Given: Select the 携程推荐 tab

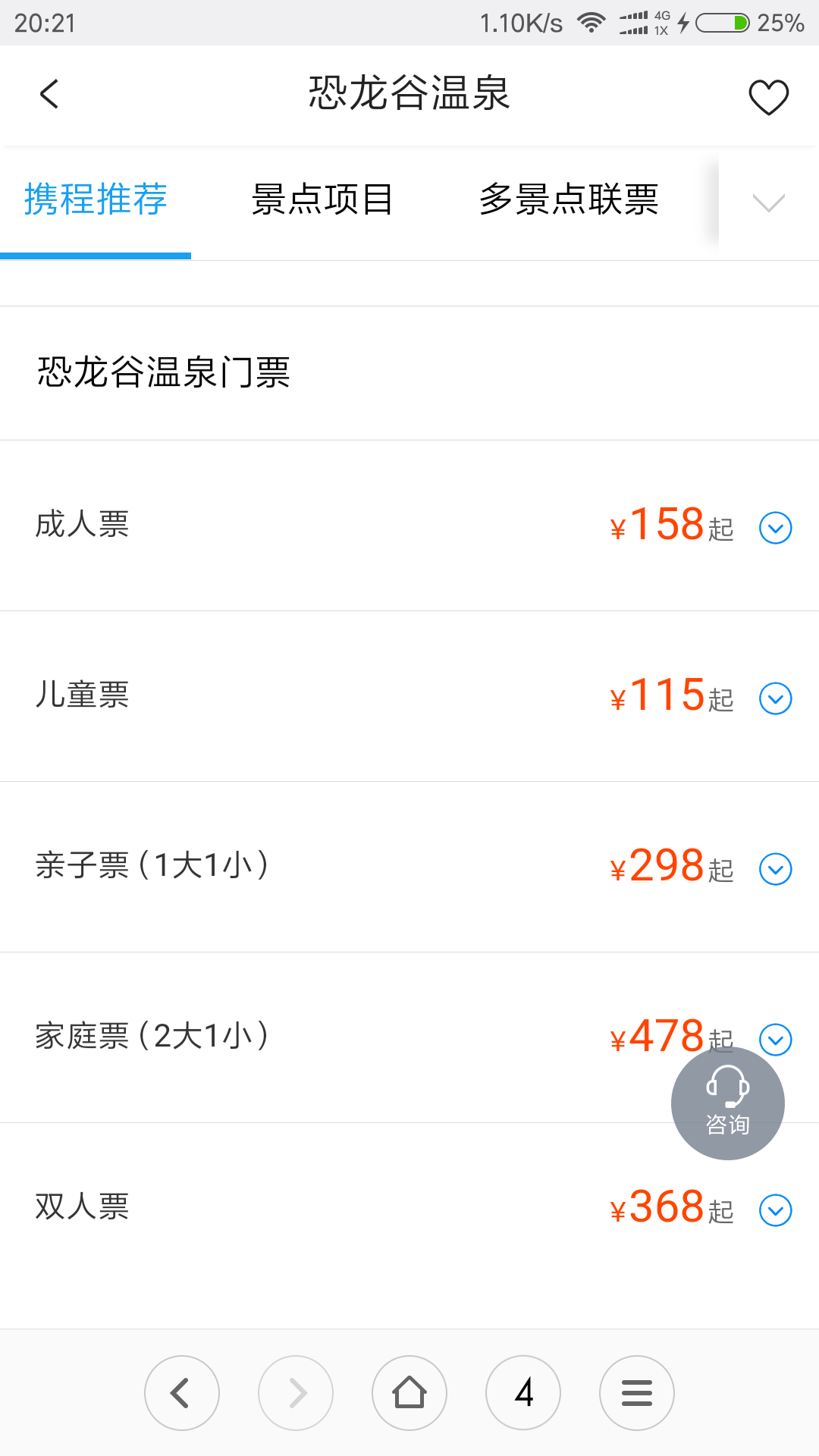Looking at the screenshot, I should (96, 199).
